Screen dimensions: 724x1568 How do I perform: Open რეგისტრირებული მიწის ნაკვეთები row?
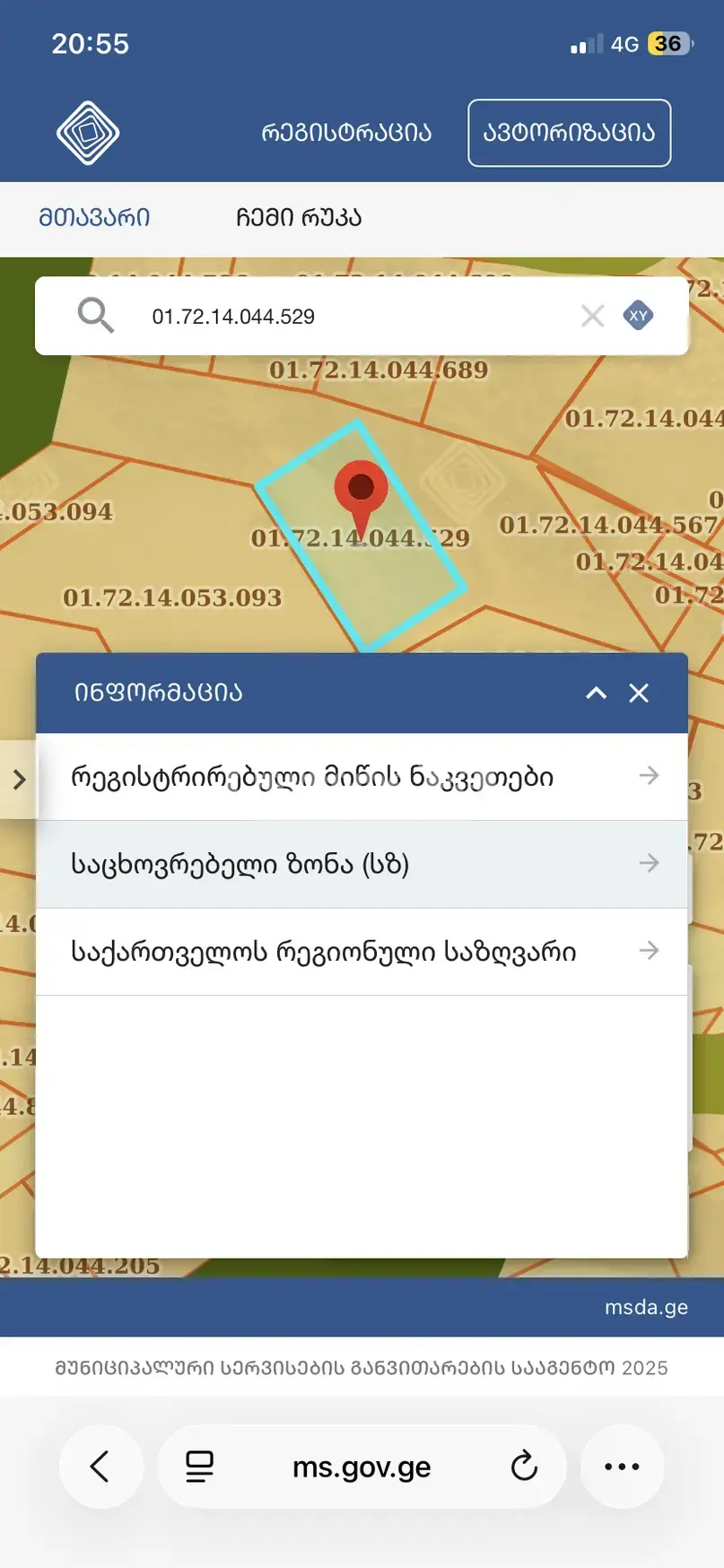[x=362, y=777]
